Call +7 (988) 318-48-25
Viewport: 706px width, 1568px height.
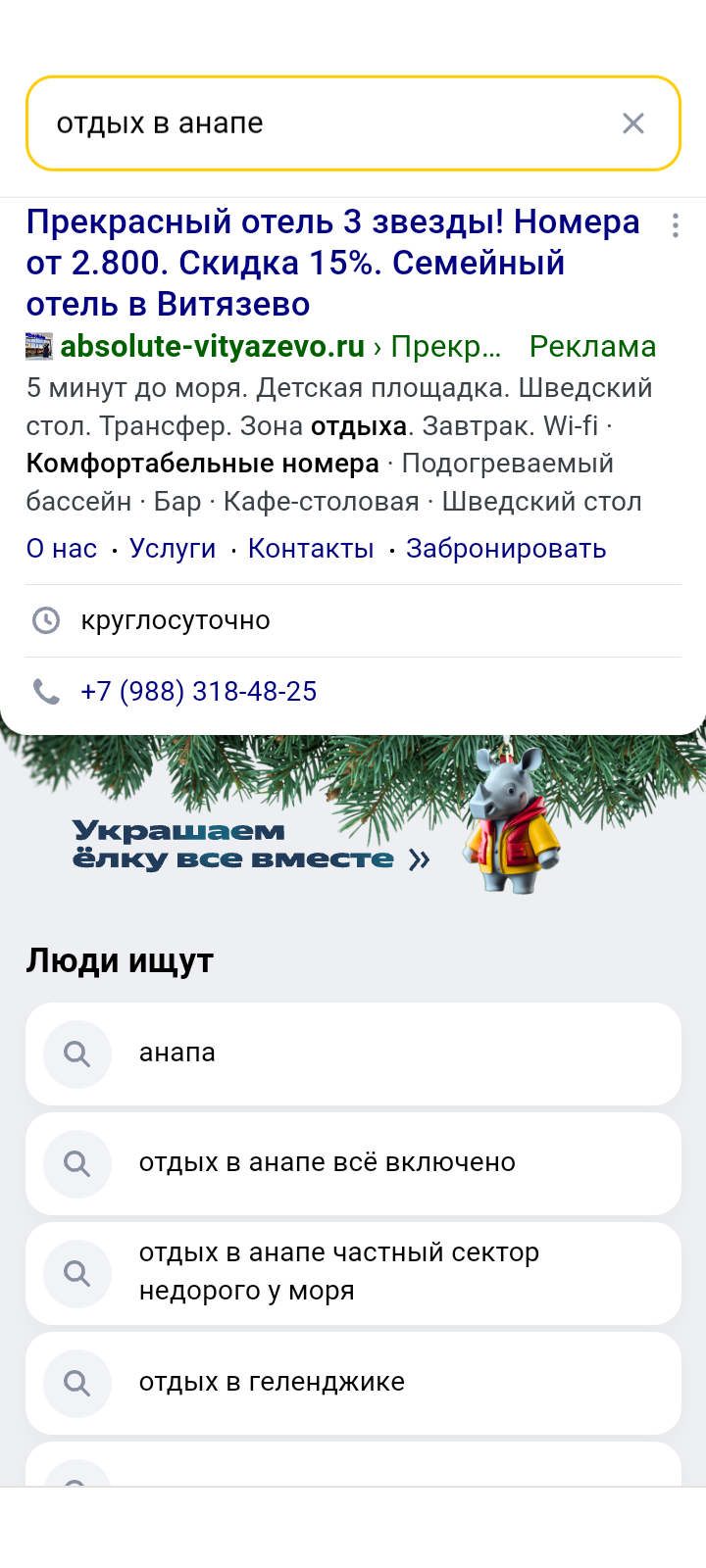point(199,692)
